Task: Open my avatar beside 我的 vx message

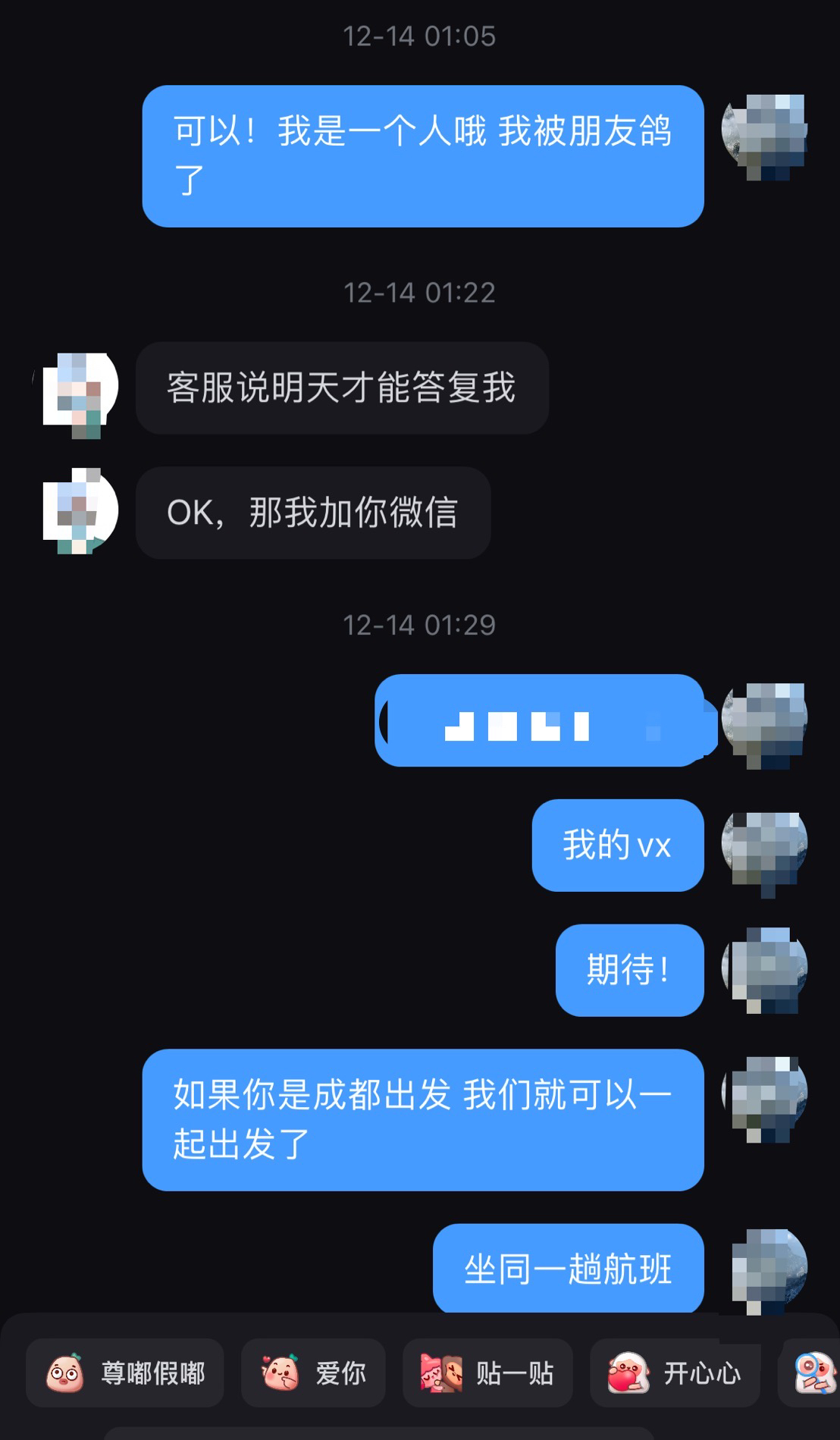Action: [764, 846]
